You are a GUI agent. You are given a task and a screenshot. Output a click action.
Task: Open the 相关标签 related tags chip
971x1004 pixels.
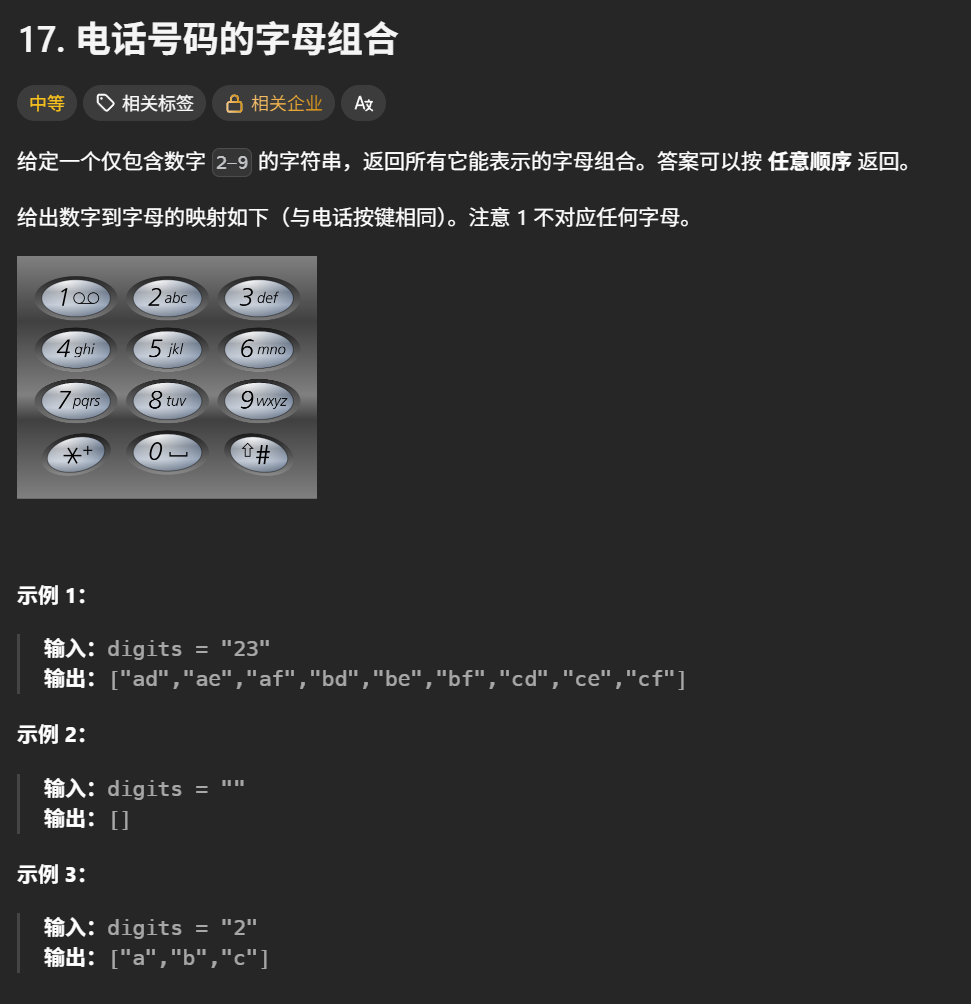click(145, 103)
